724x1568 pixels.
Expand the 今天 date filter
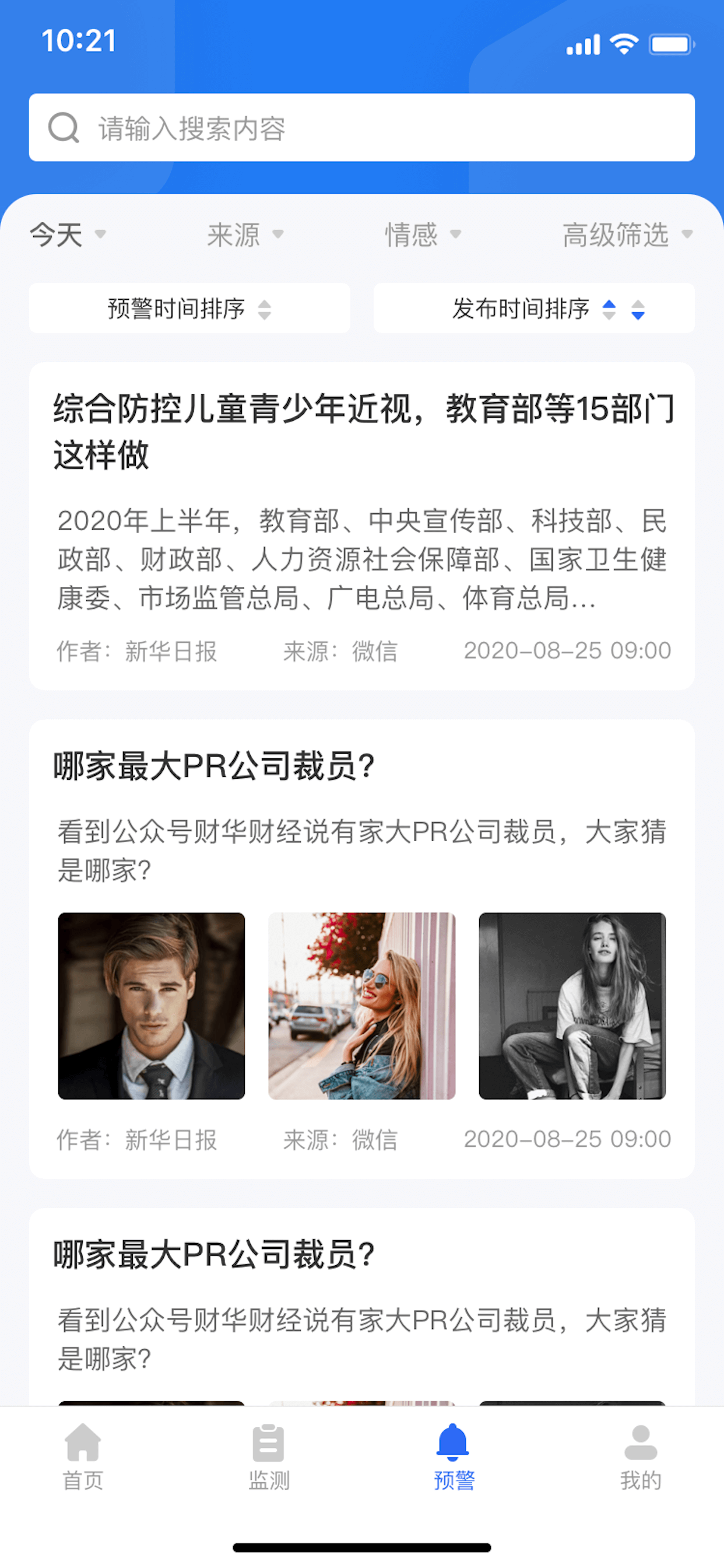pyautogui.click(x=68, y=235)
